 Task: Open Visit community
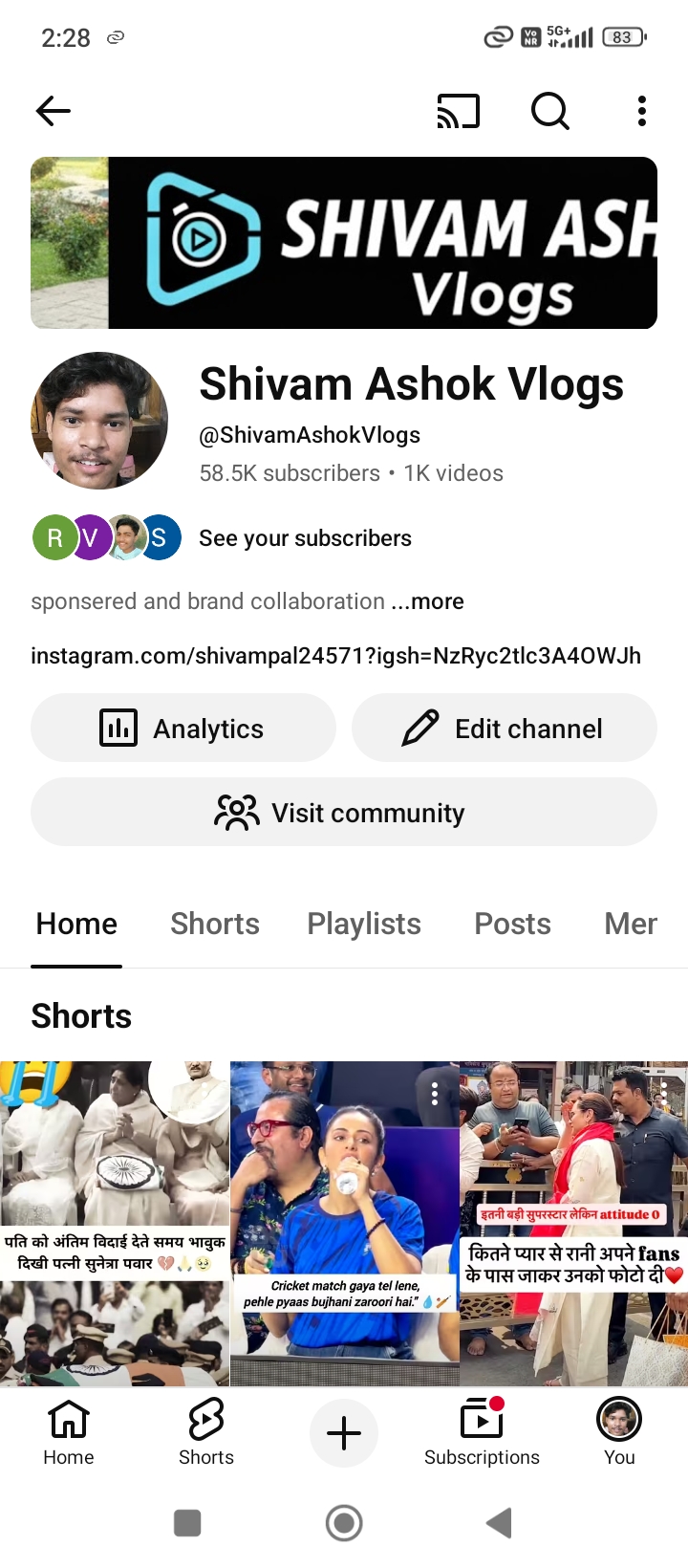[344, 813]
